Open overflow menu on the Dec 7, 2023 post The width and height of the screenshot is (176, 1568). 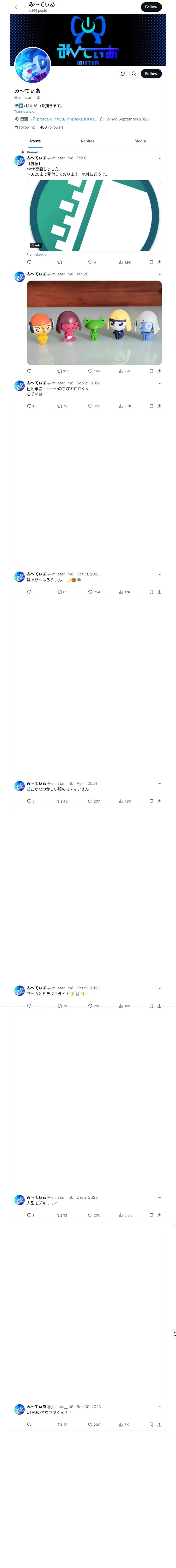(160, 1197)
